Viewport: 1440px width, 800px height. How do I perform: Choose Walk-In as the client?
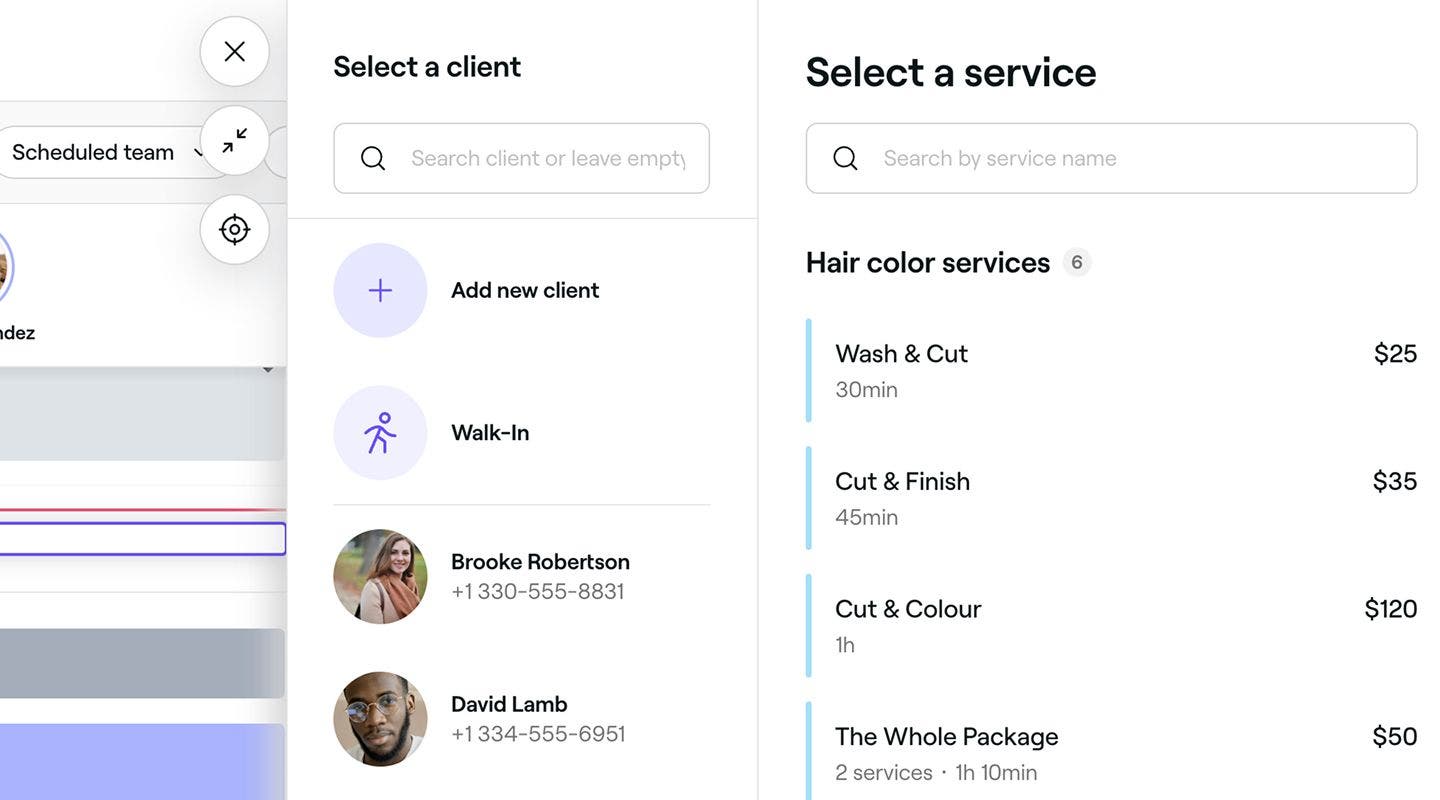pos(489,433)
